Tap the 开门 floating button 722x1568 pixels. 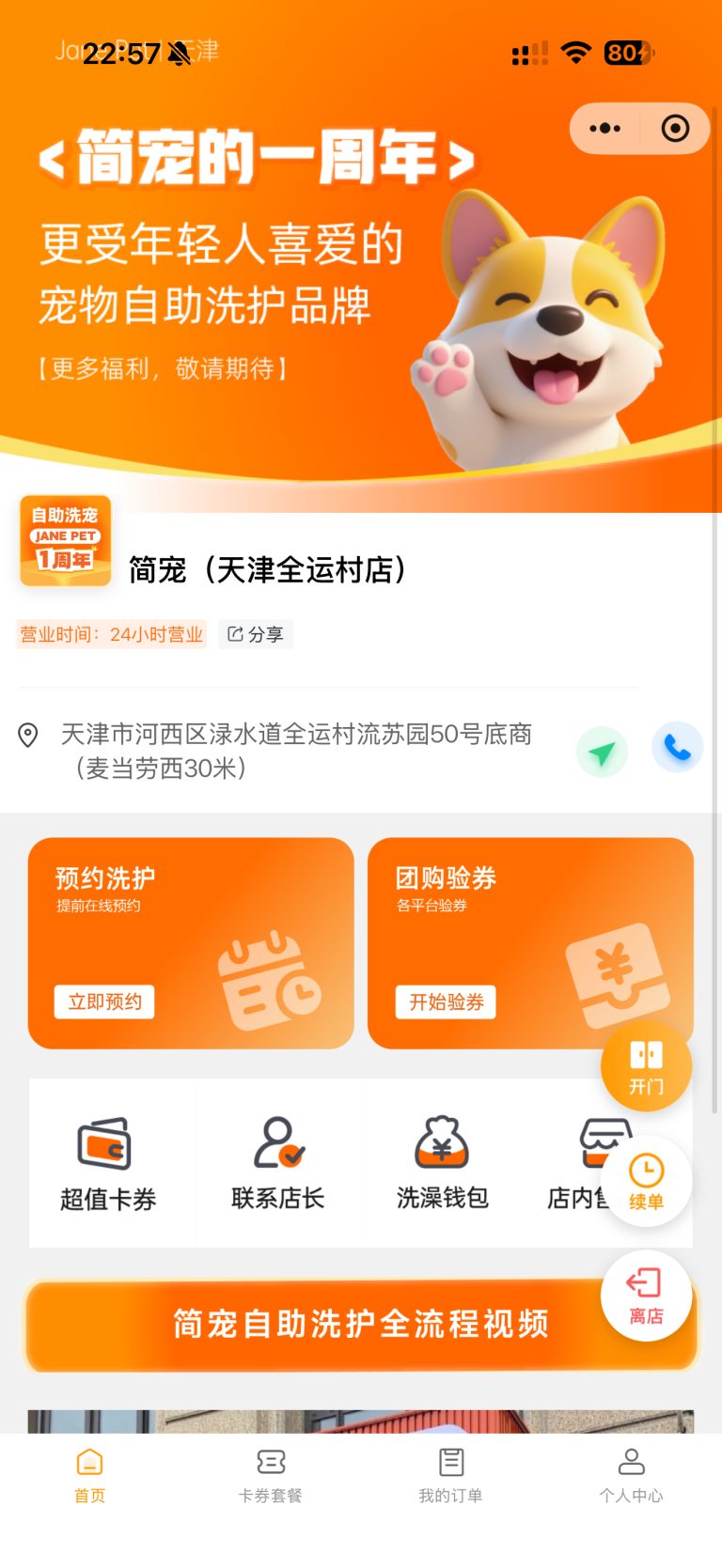[x=647, y=1067]
